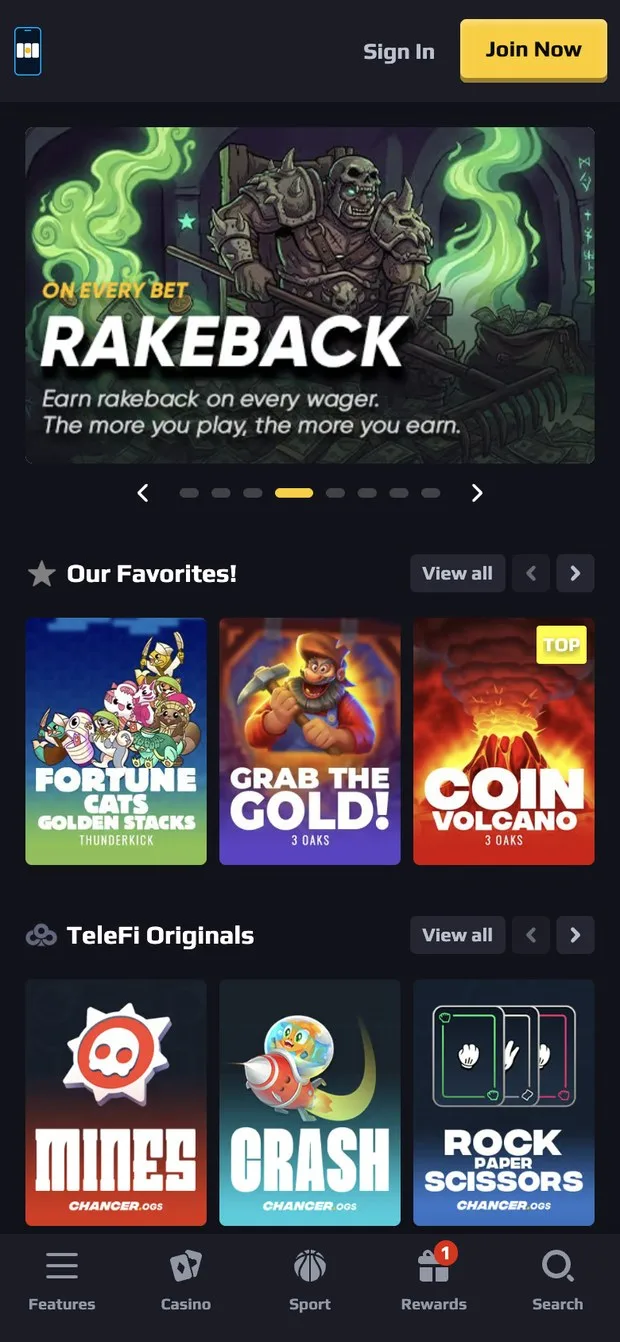Open Rock Paper Scissors game
Screen dimensions: 620x1342
[504, 1103]
